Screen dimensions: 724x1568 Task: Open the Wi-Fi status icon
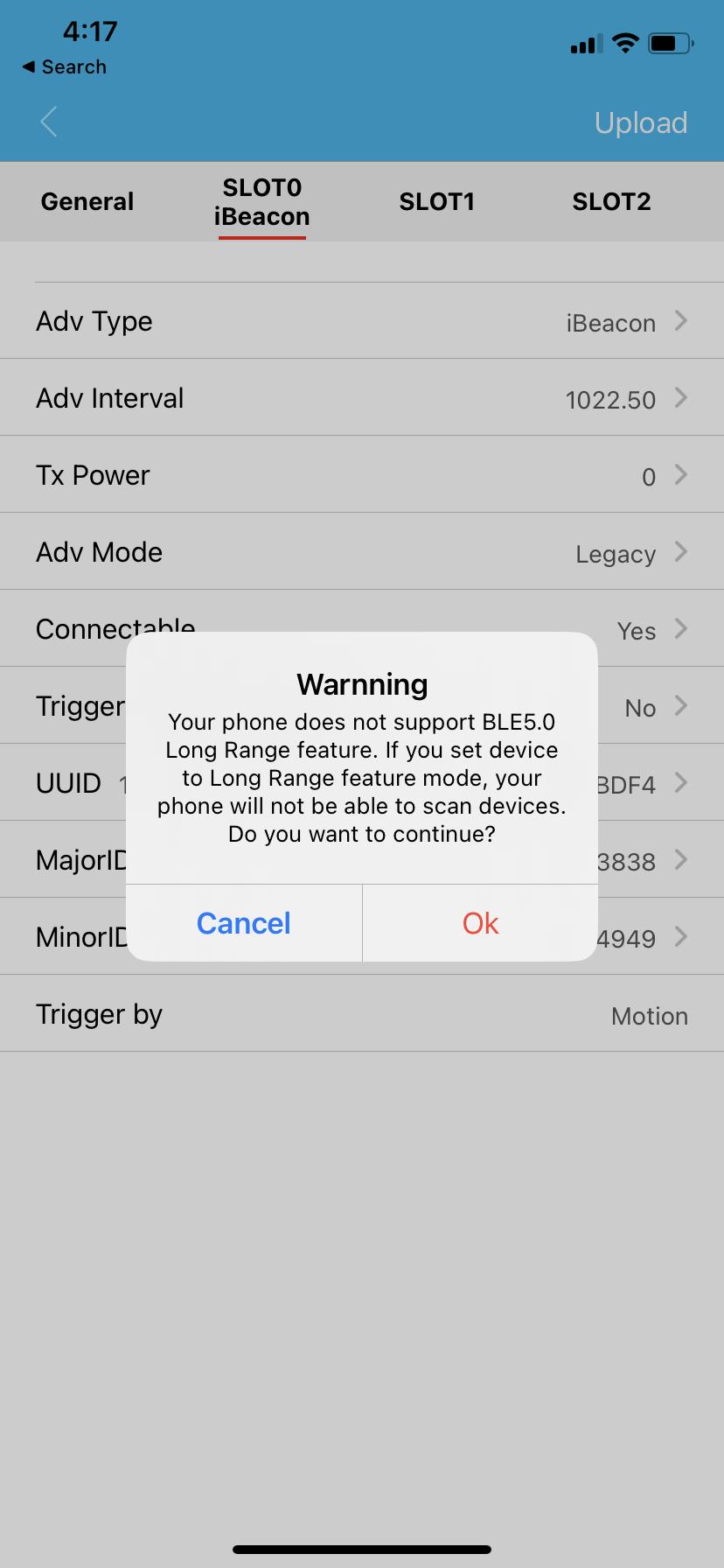click(x=625, y=43)
